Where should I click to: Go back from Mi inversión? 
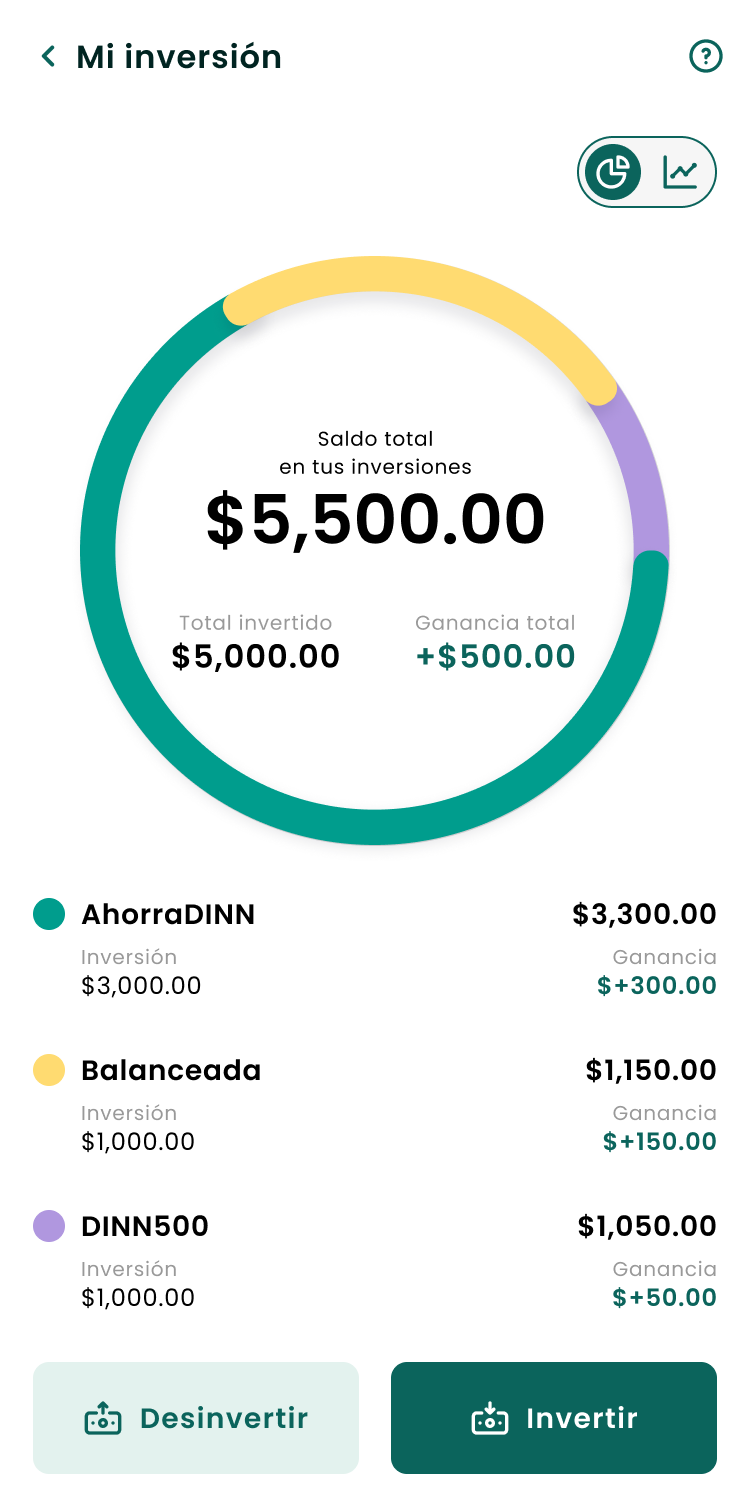click(x=48, y=56)
